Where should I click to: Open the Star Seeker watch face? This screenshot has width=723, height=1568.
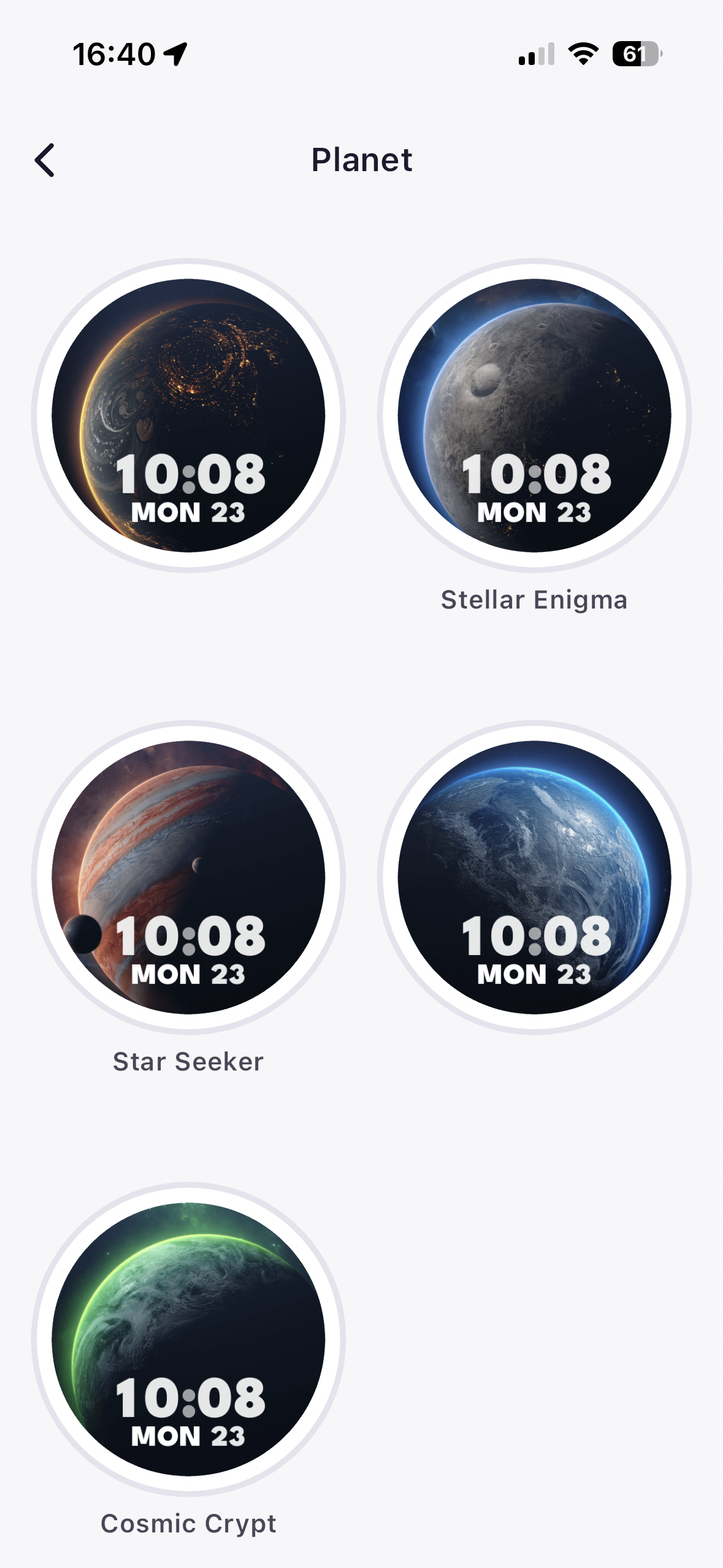coord(188,877)
